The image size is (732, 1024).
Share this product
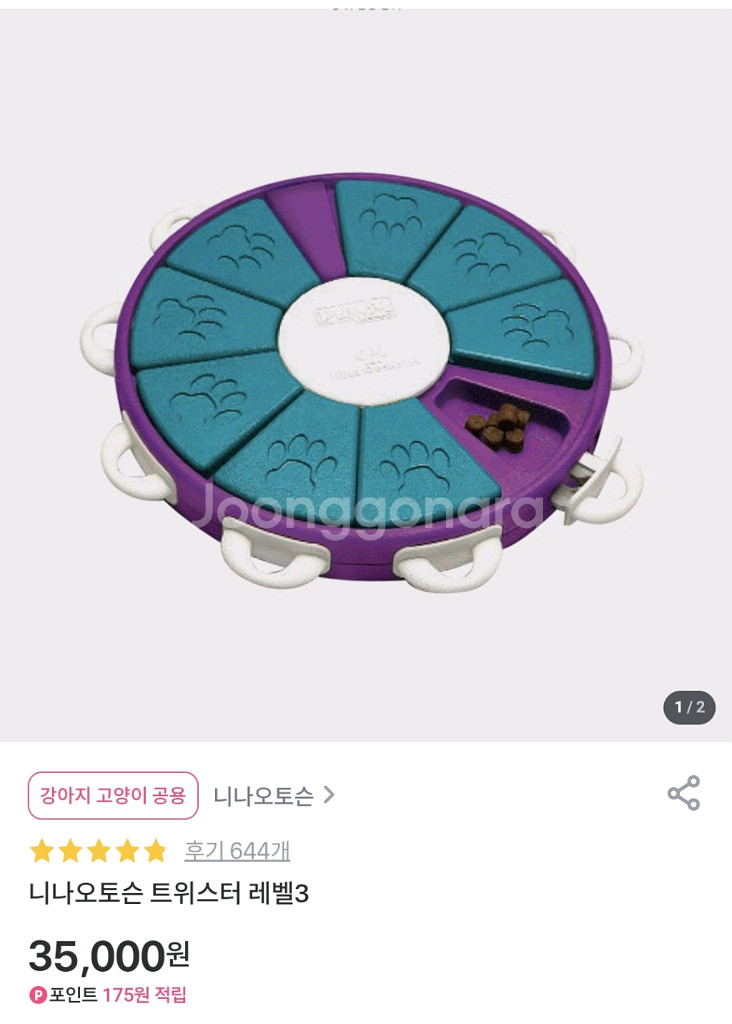pos(684,793)
